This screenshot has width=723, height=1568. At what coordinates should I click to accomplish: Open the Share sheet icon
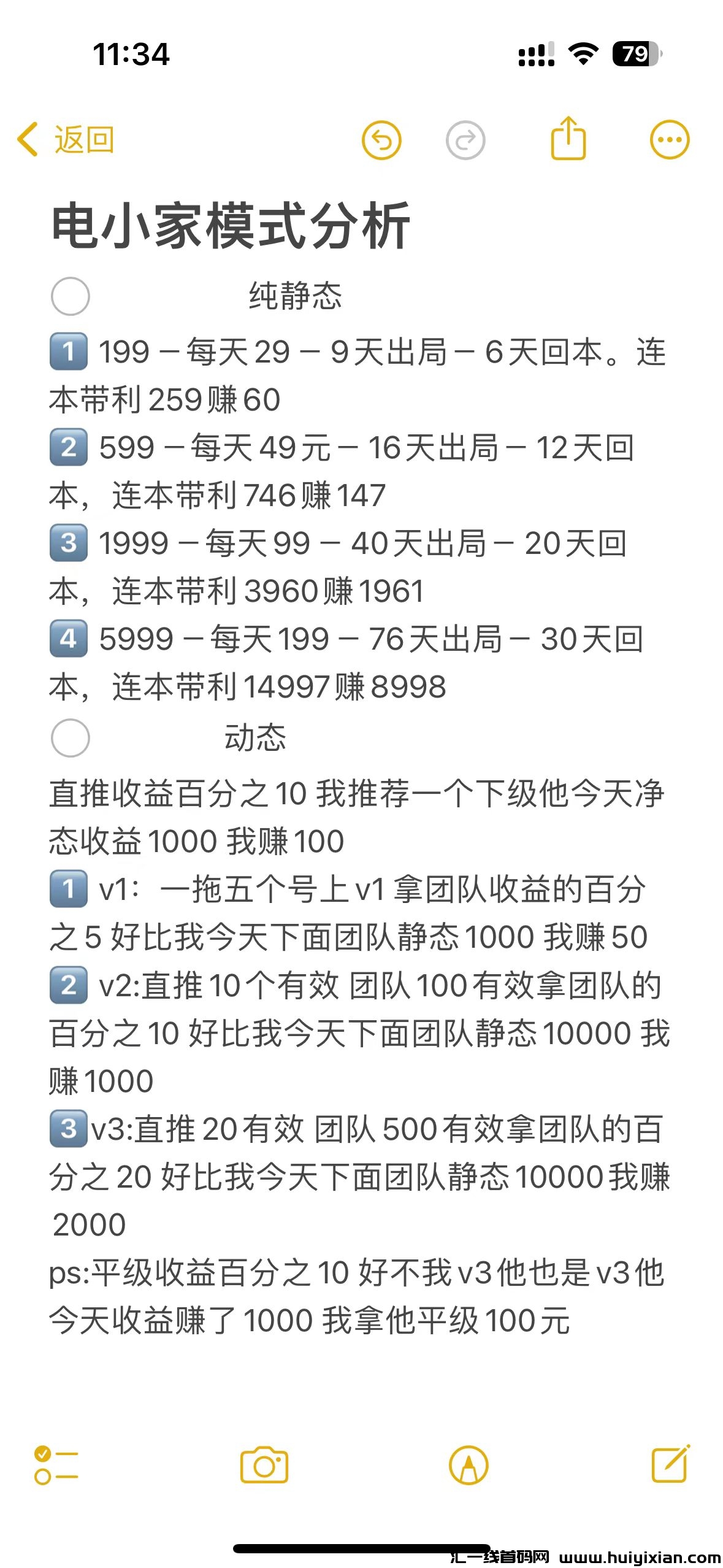[x=569, y=140]
